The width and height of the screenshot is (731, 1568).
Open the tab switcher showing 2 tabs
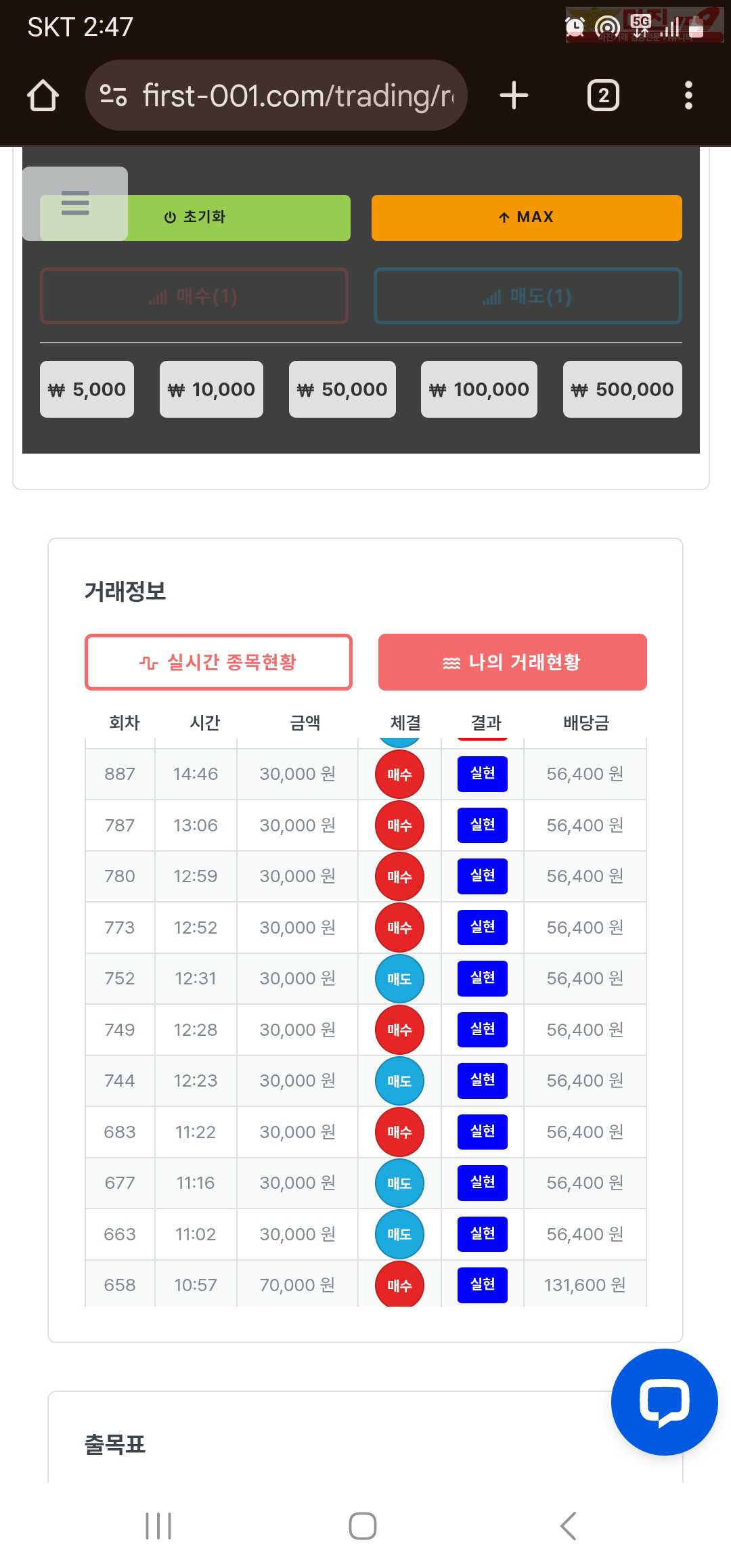pos(603,95)
